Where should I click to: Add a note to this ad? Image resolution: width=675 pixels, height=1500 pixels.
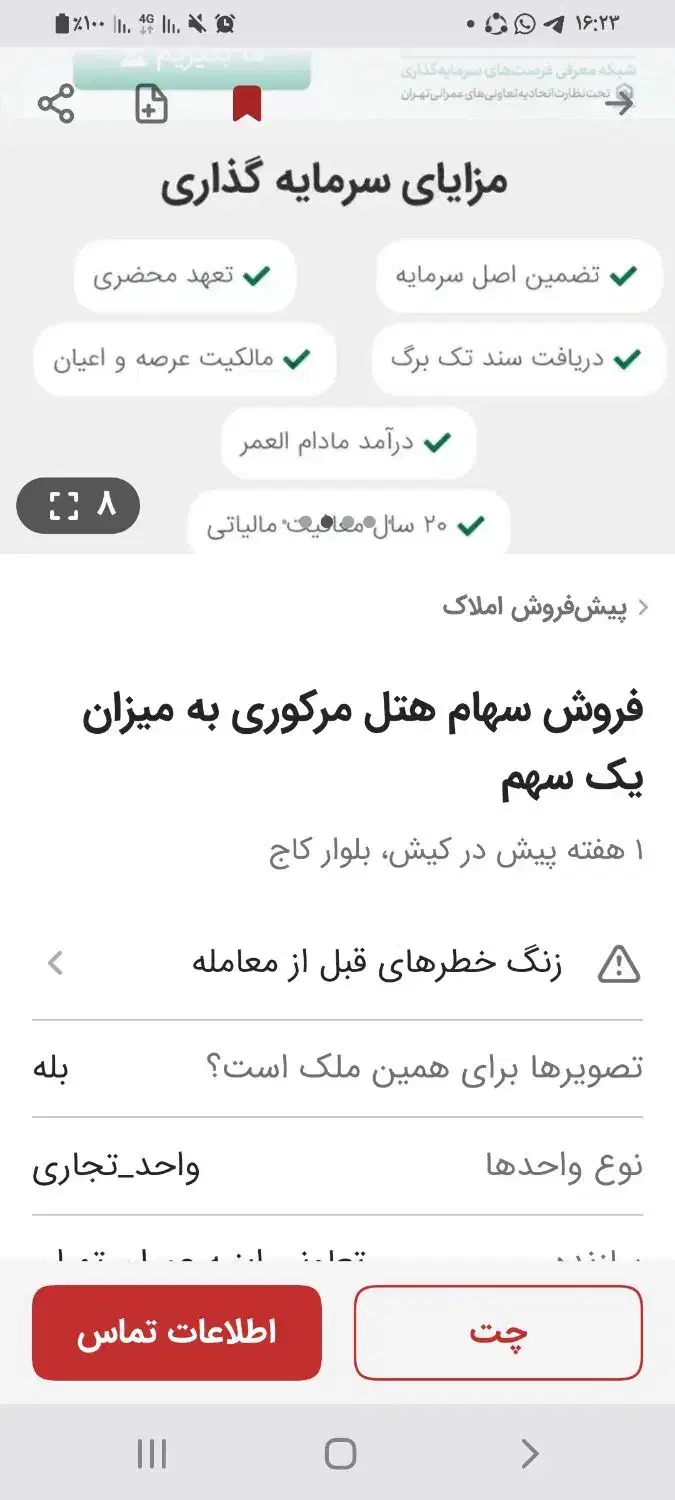pyautogui.click(x=151, y=104)
